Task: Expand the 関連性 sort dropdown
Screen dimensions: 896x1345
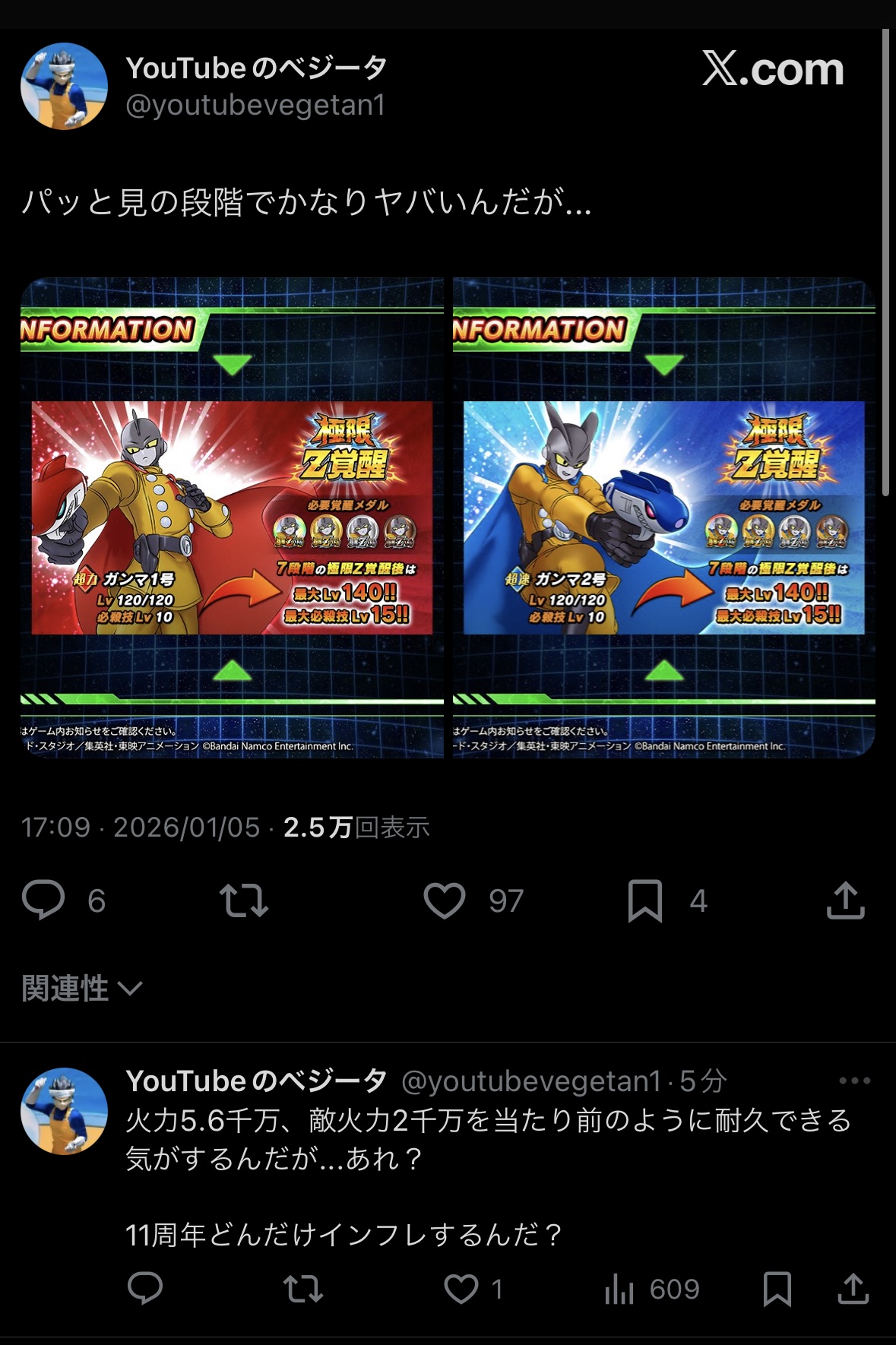Action: coord(81,988)
